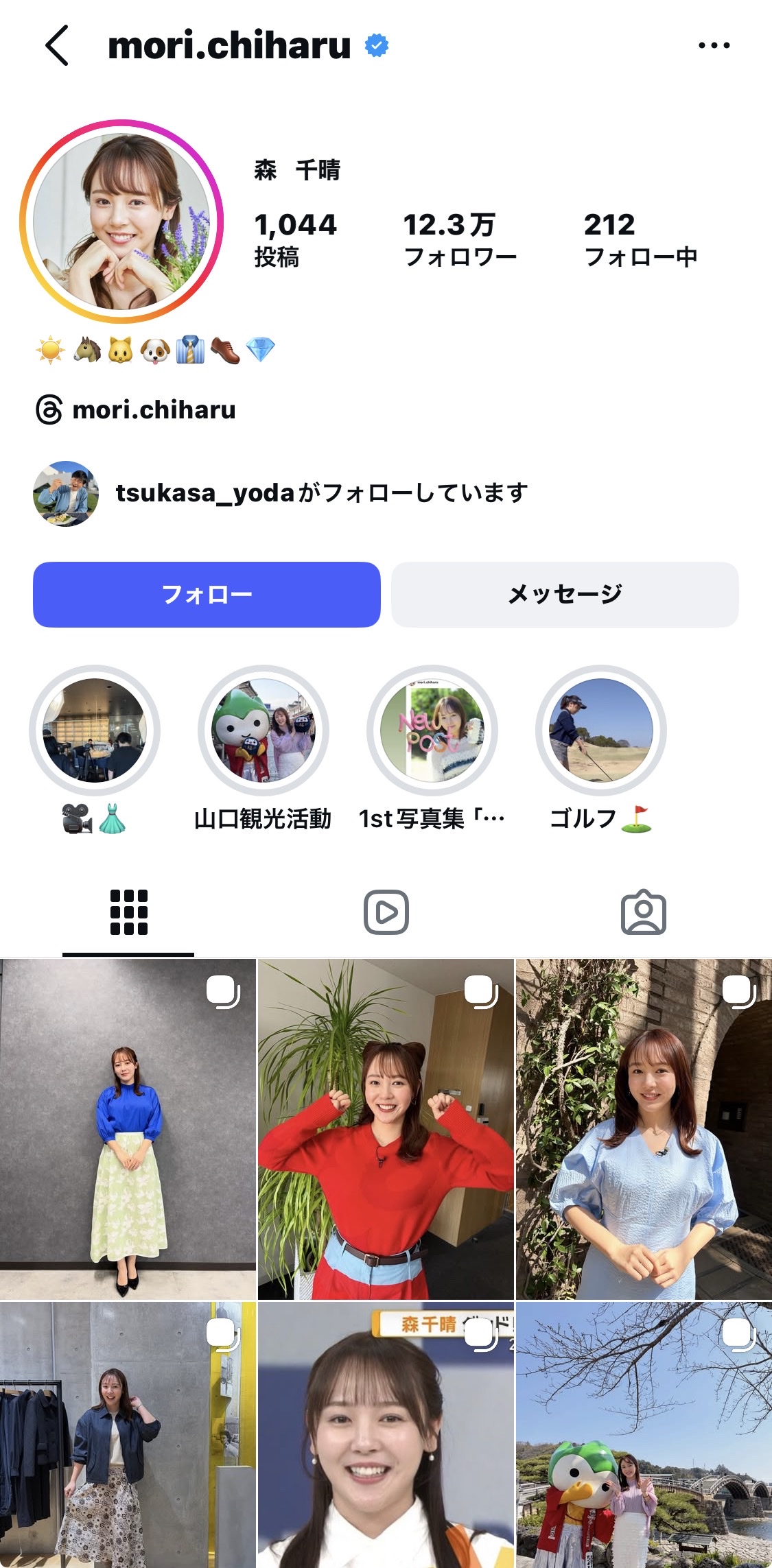
Task: Go back using the top-left arrow
Action: (x=57, y=45)
